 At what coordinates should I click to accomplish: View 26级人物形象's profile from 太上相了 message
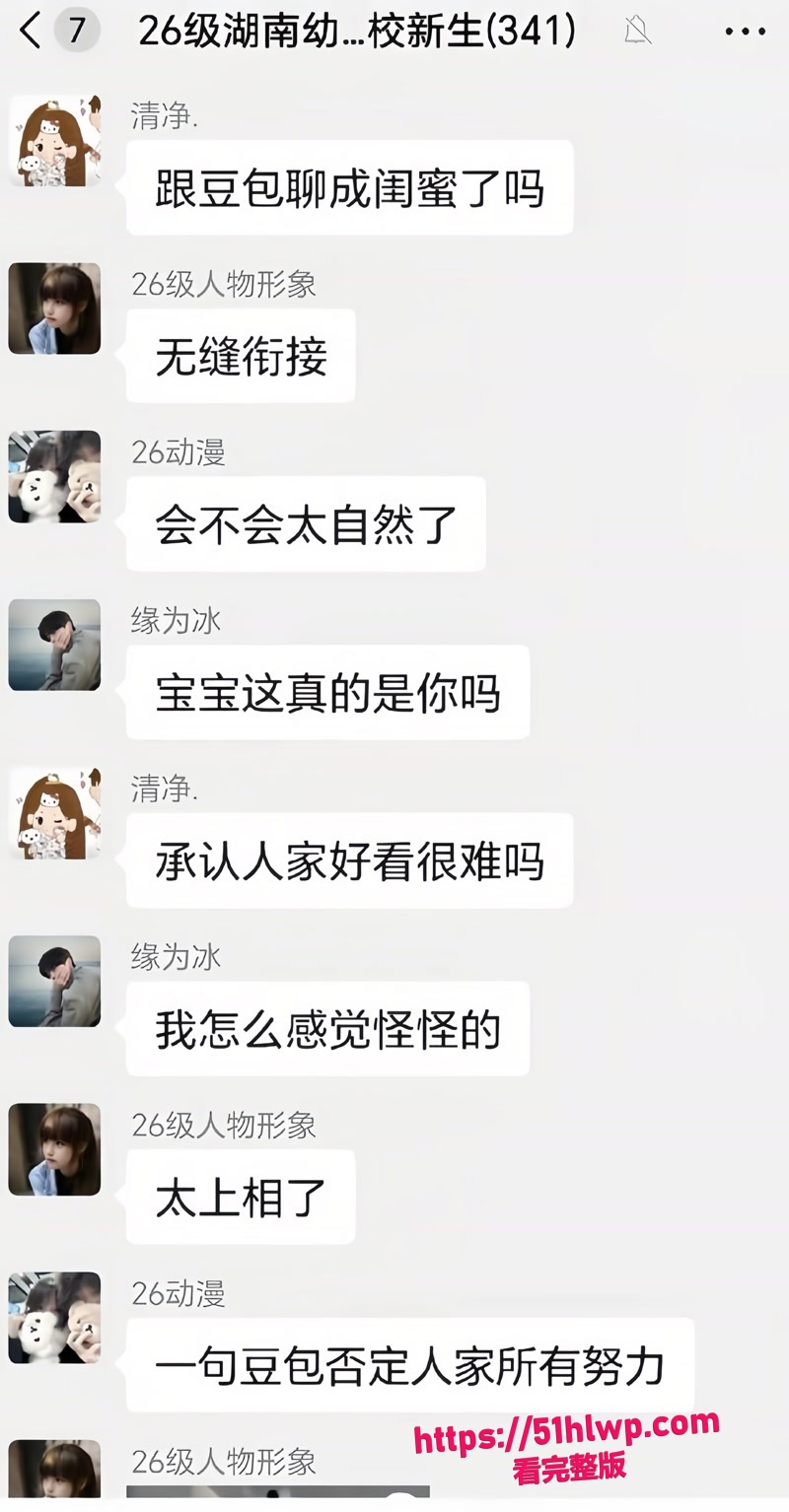point(54,1149)
